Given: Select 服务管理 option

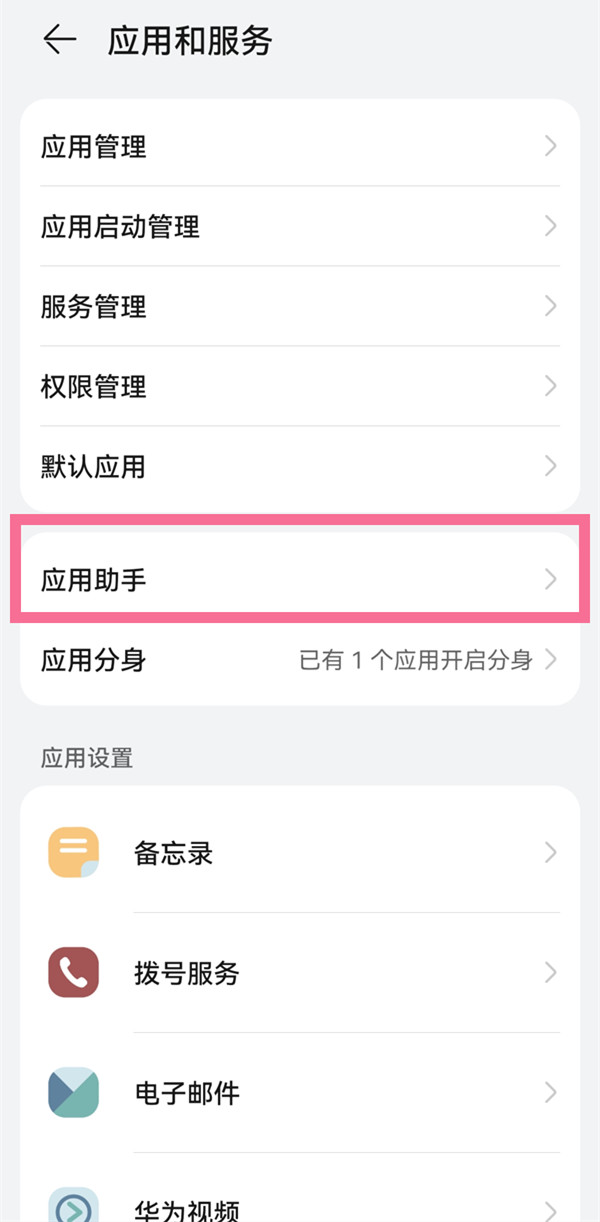Looking at the screenshot, I should coord(299,307).
